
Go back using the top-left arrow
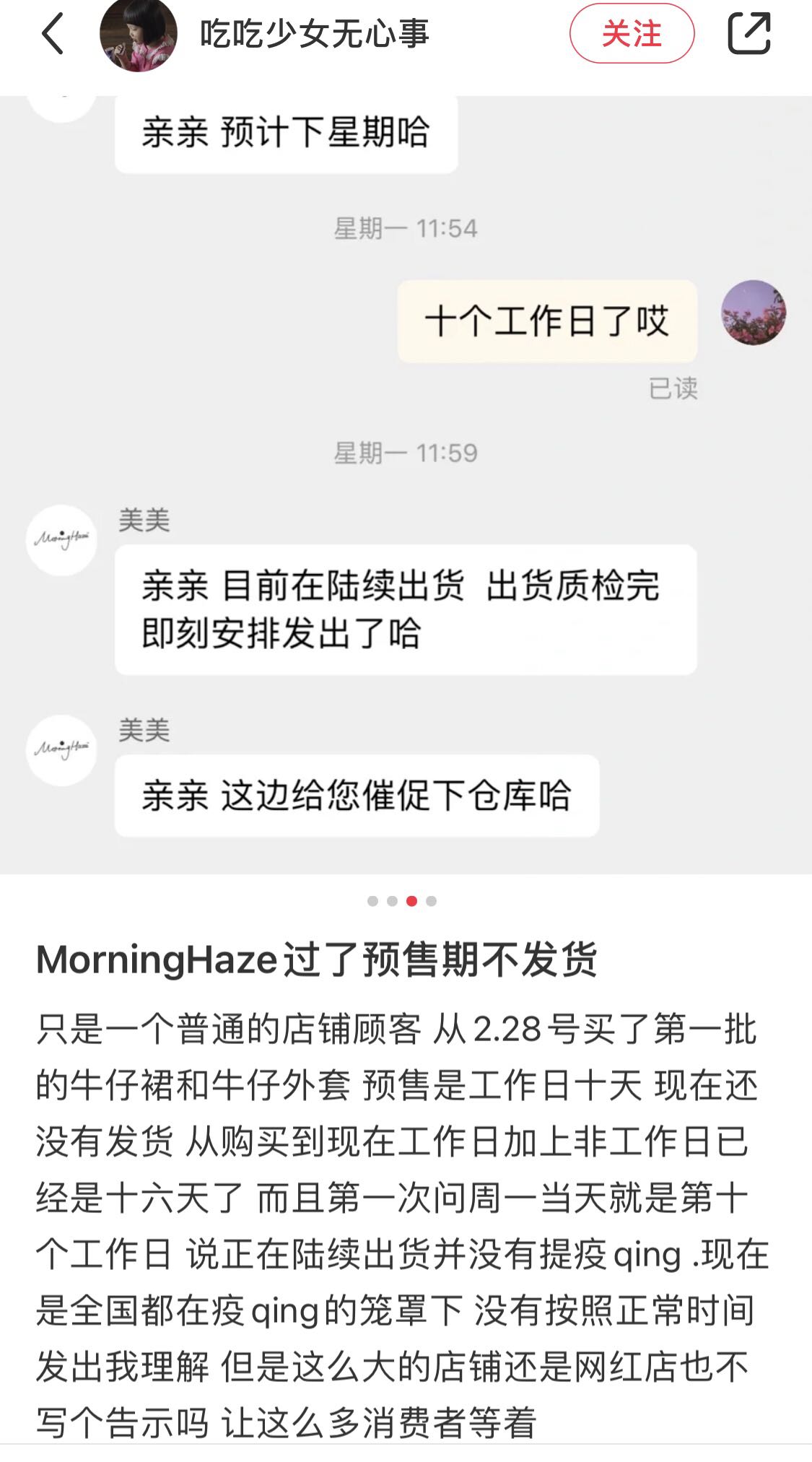coord(53,34)
